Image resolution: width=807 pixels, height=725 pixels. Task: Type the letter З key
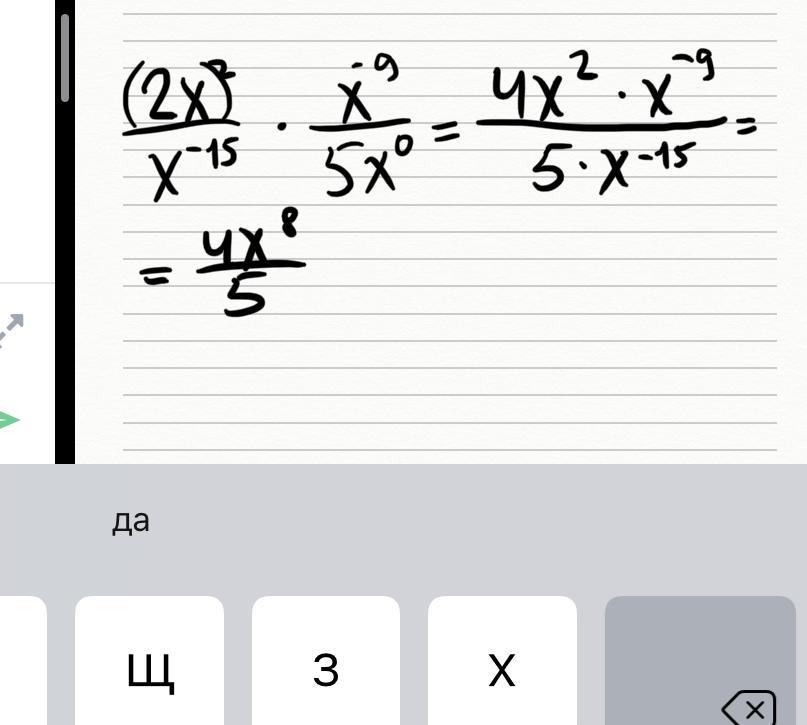[326, 668]
